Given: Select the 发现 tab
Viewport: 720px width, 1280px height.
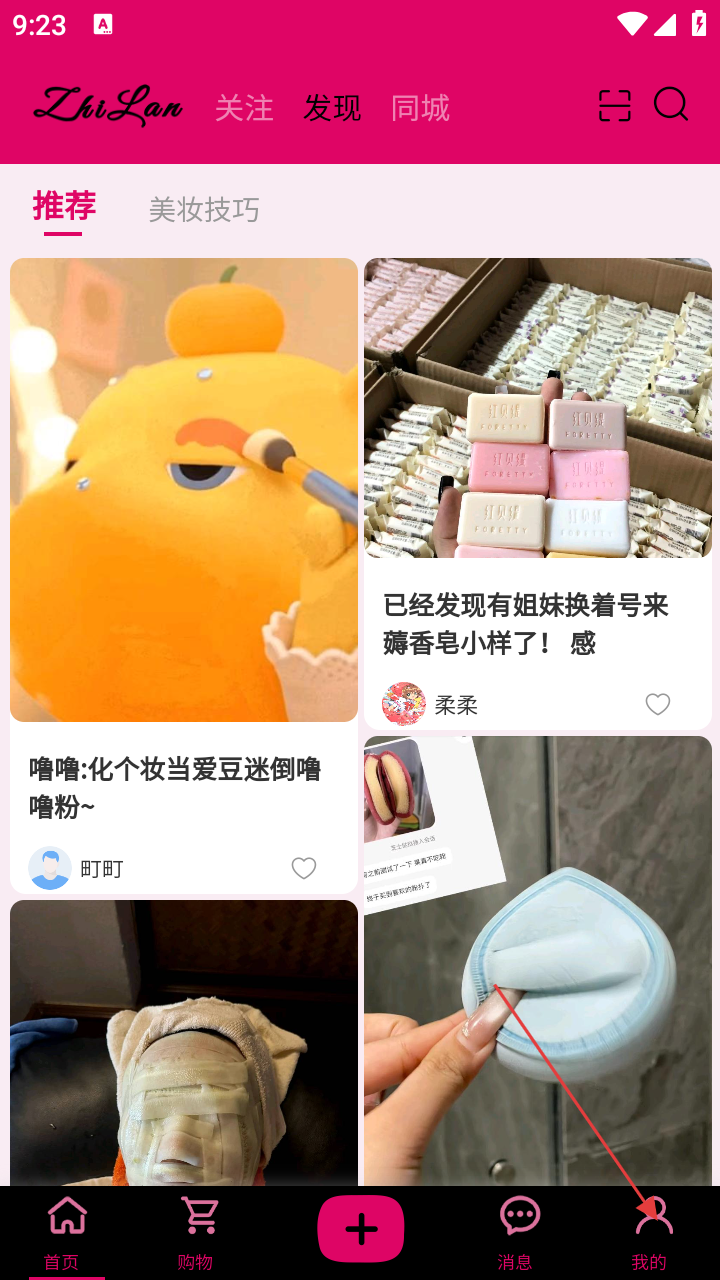Looking at the screenshot, I should click(x=332, y=108).
